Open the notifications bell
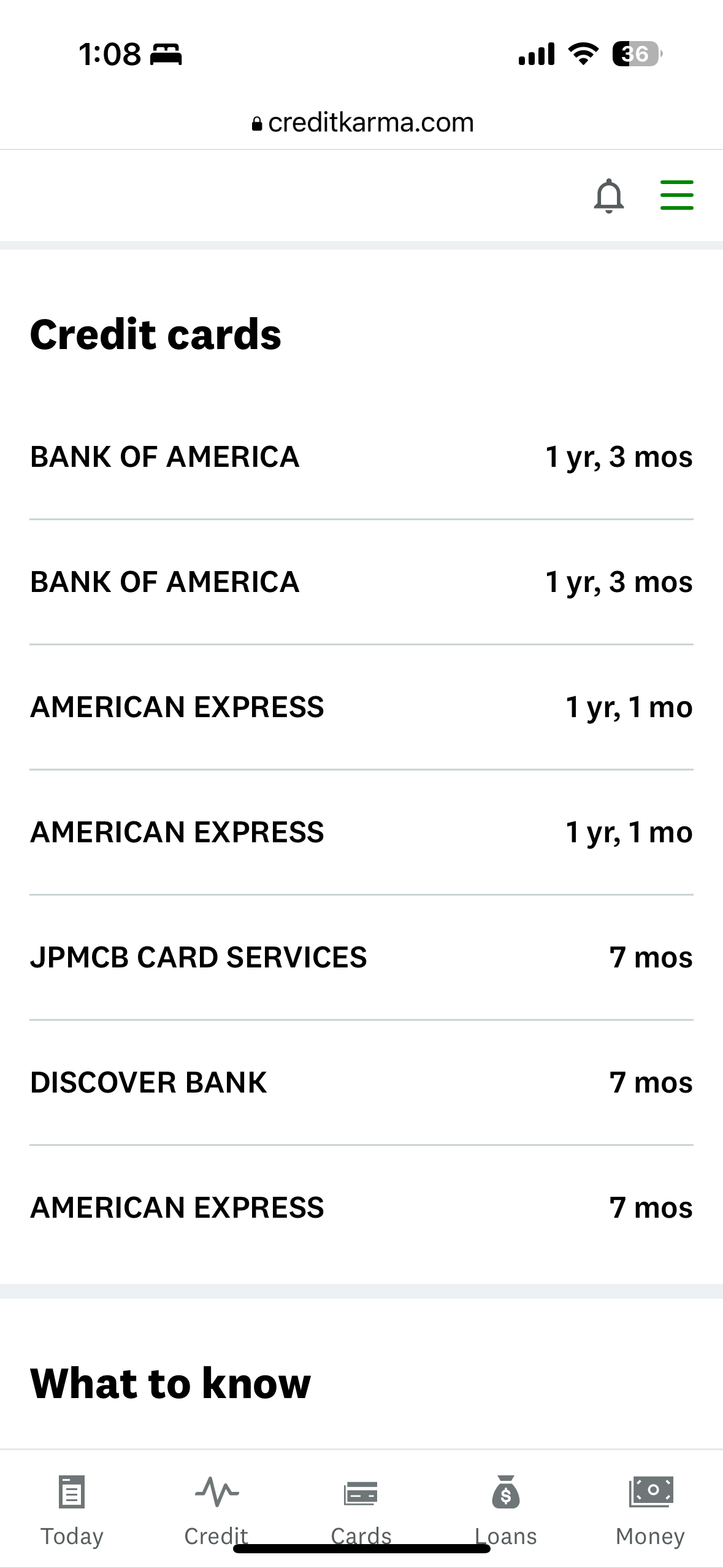This screenshot has width=723, height=1568. point(608,196)
